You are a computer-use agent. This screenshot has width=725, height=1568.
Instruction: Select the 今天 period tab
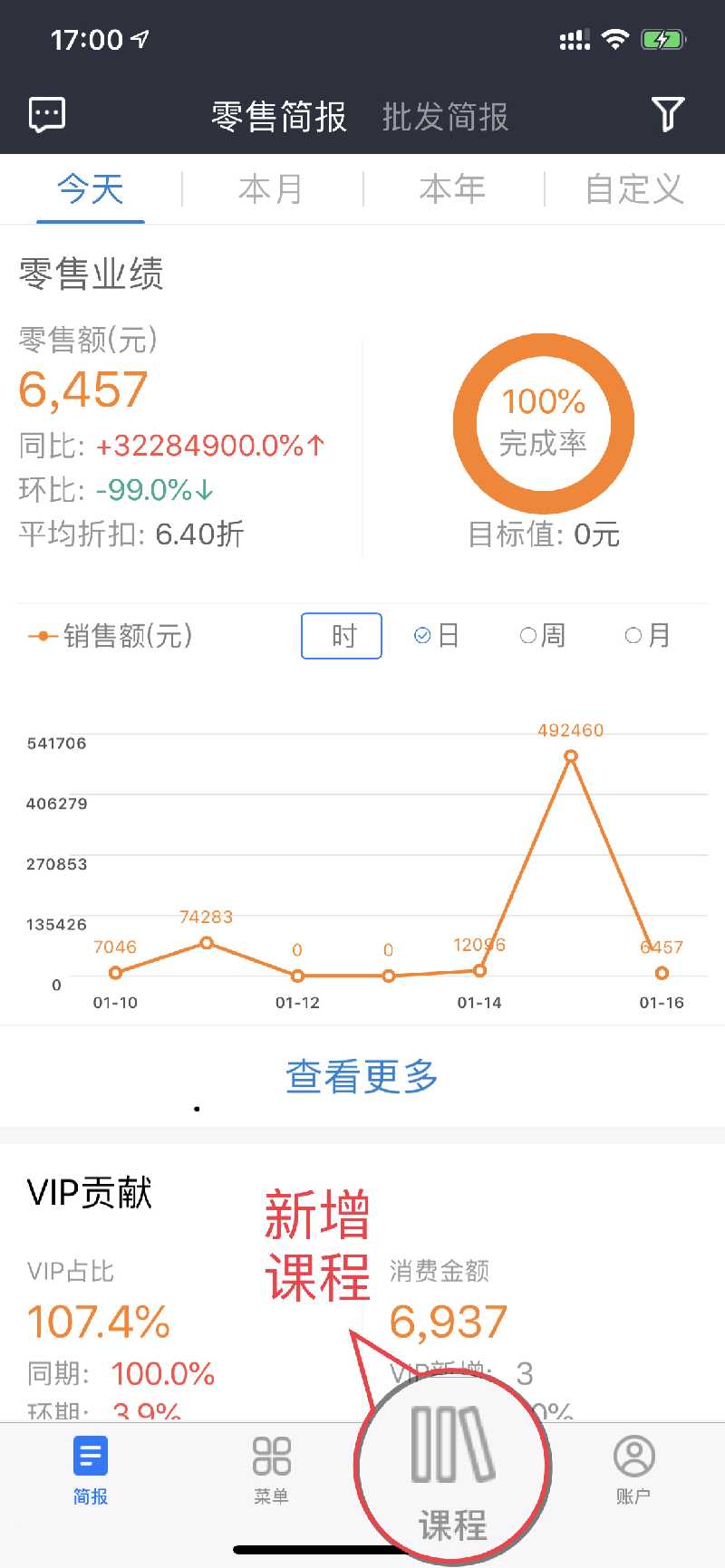pos(91,189)
